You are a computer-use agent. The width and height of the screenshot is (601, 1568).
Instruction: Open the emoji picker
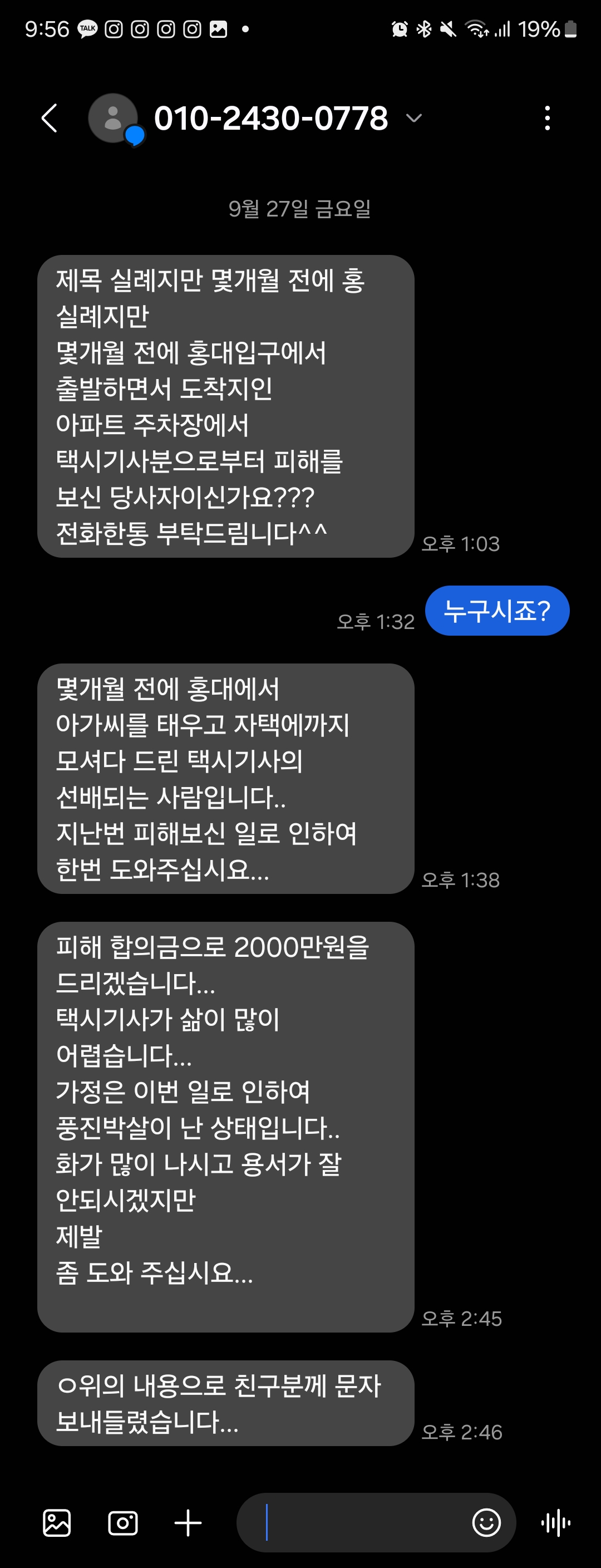click(x=486, y=1523)
